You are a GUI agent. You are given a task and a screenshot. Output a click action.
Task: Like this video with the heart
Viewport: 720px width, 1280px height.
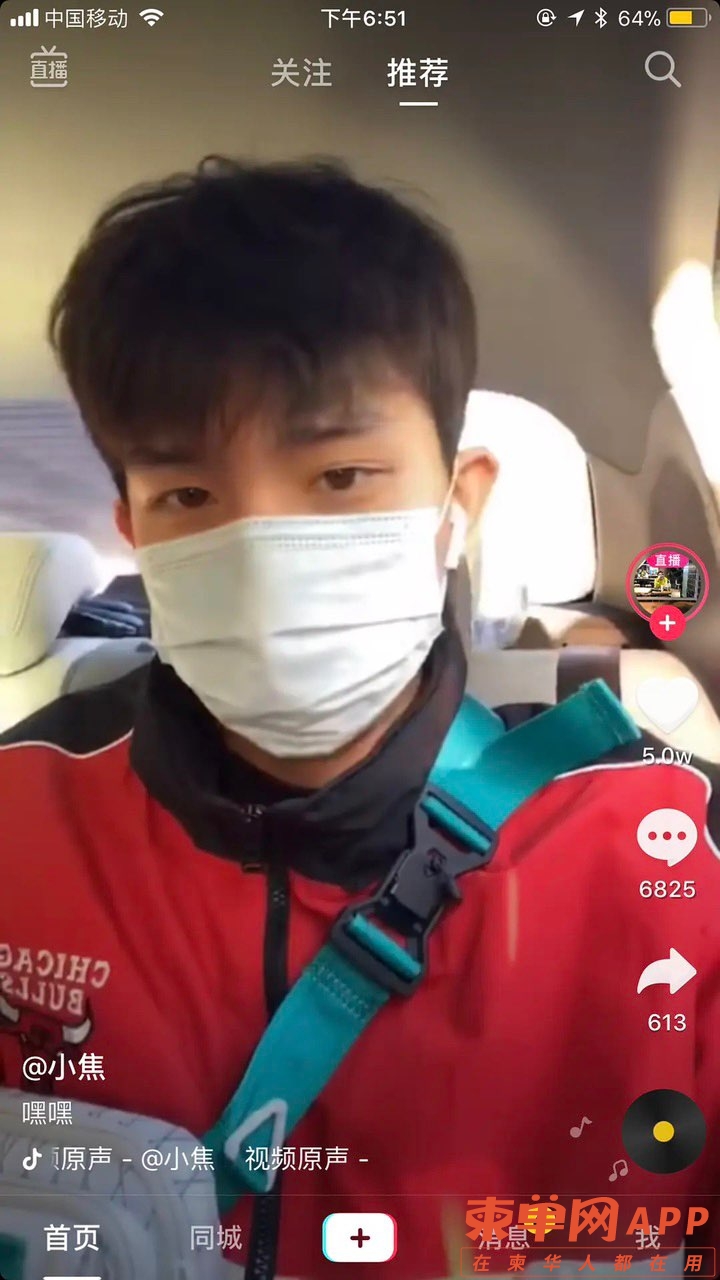point(667,705)
